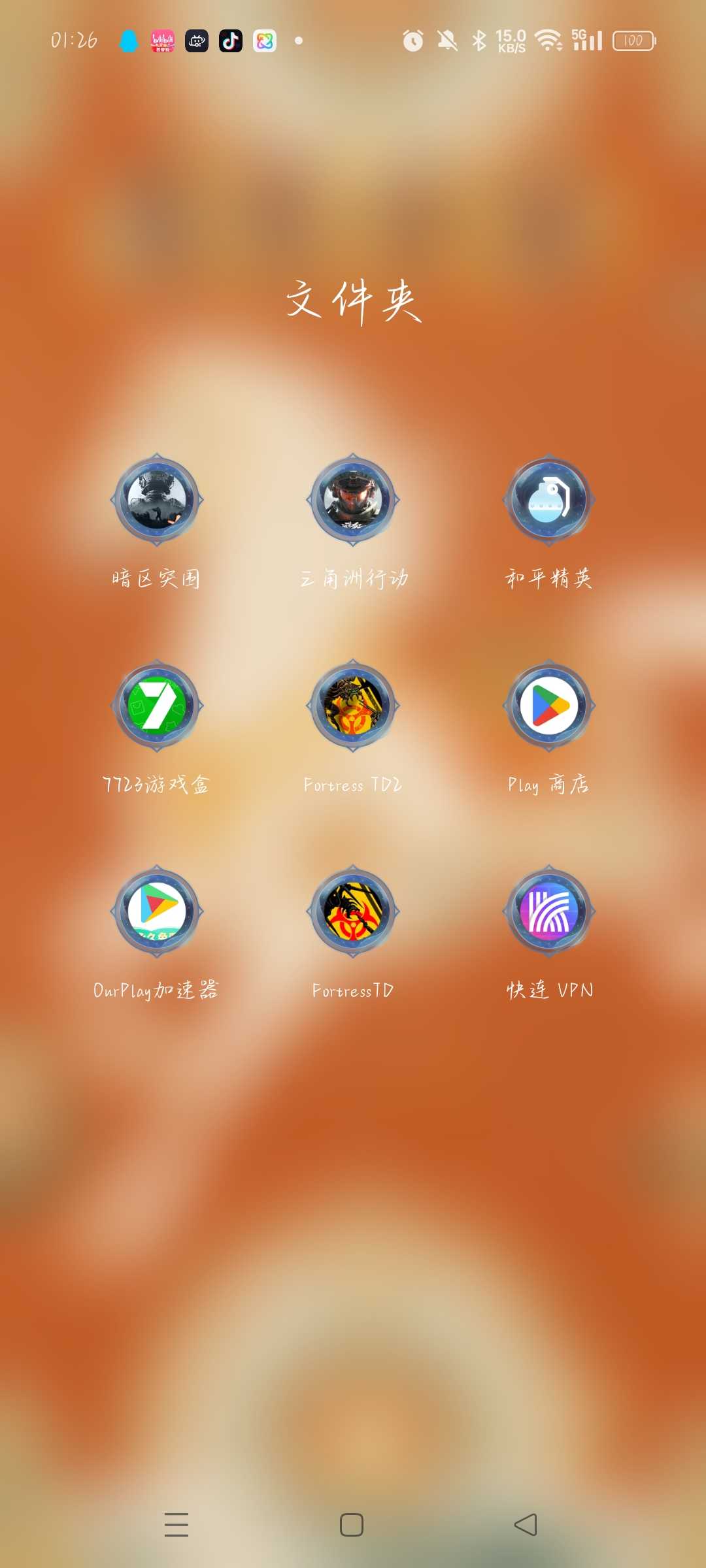The image size is (706, 1568).
Task: Tap the home navigation button
Action: 352,1524
